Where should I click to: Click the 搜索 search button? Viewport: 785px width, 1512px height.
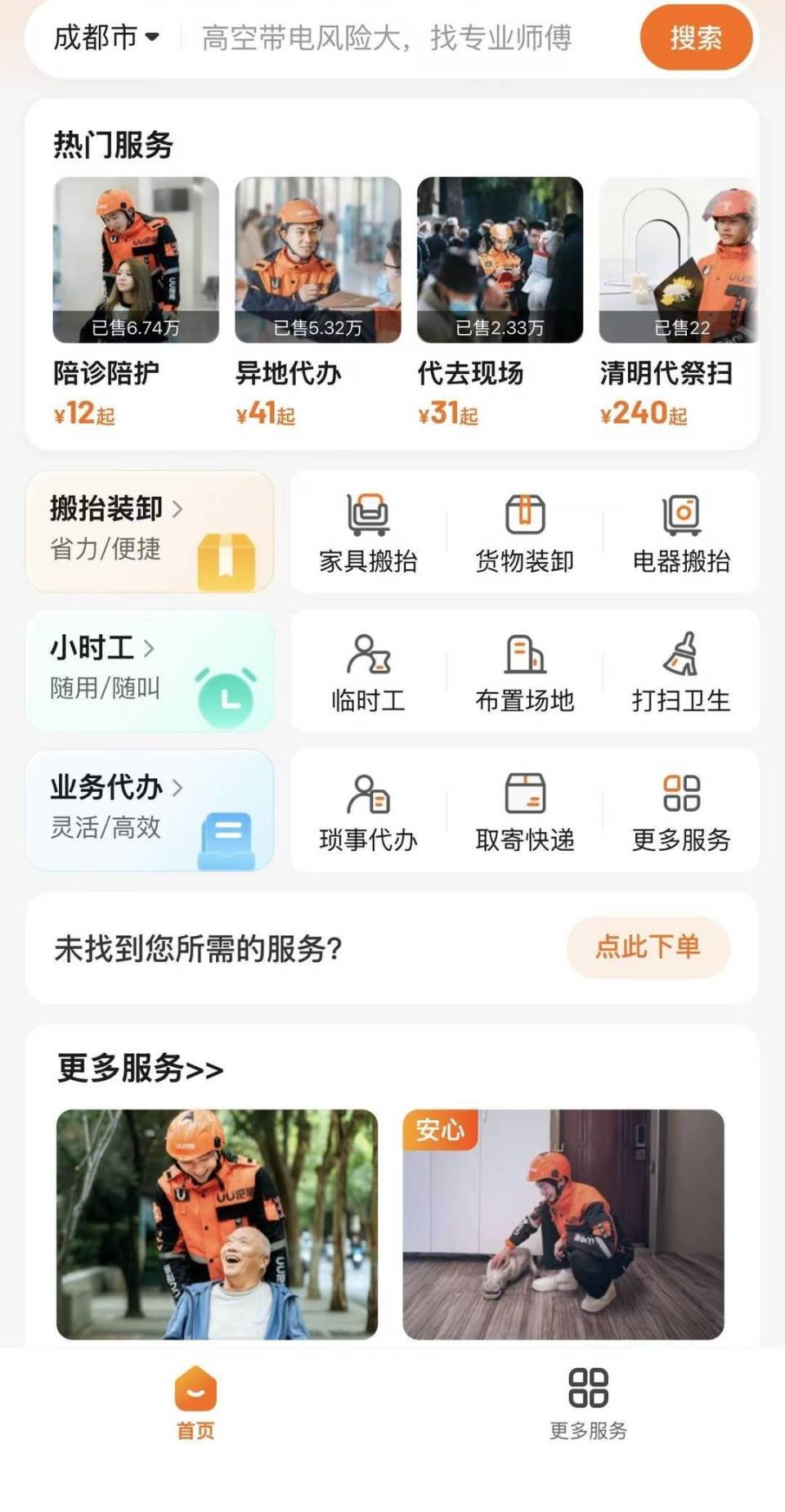click(698, 39)
